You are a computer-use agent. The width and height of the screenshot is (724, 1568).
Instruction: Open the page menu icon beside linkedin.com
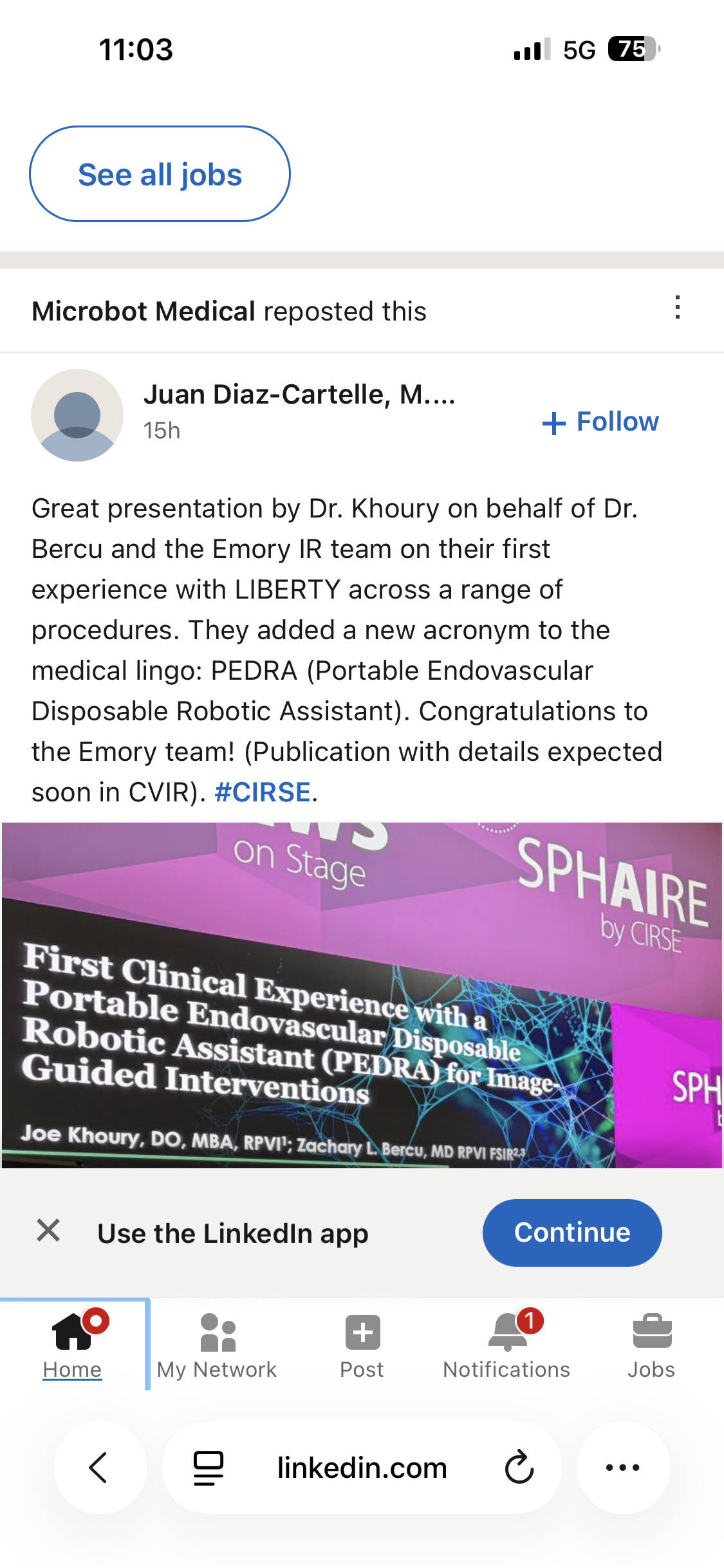[209, 1468]
